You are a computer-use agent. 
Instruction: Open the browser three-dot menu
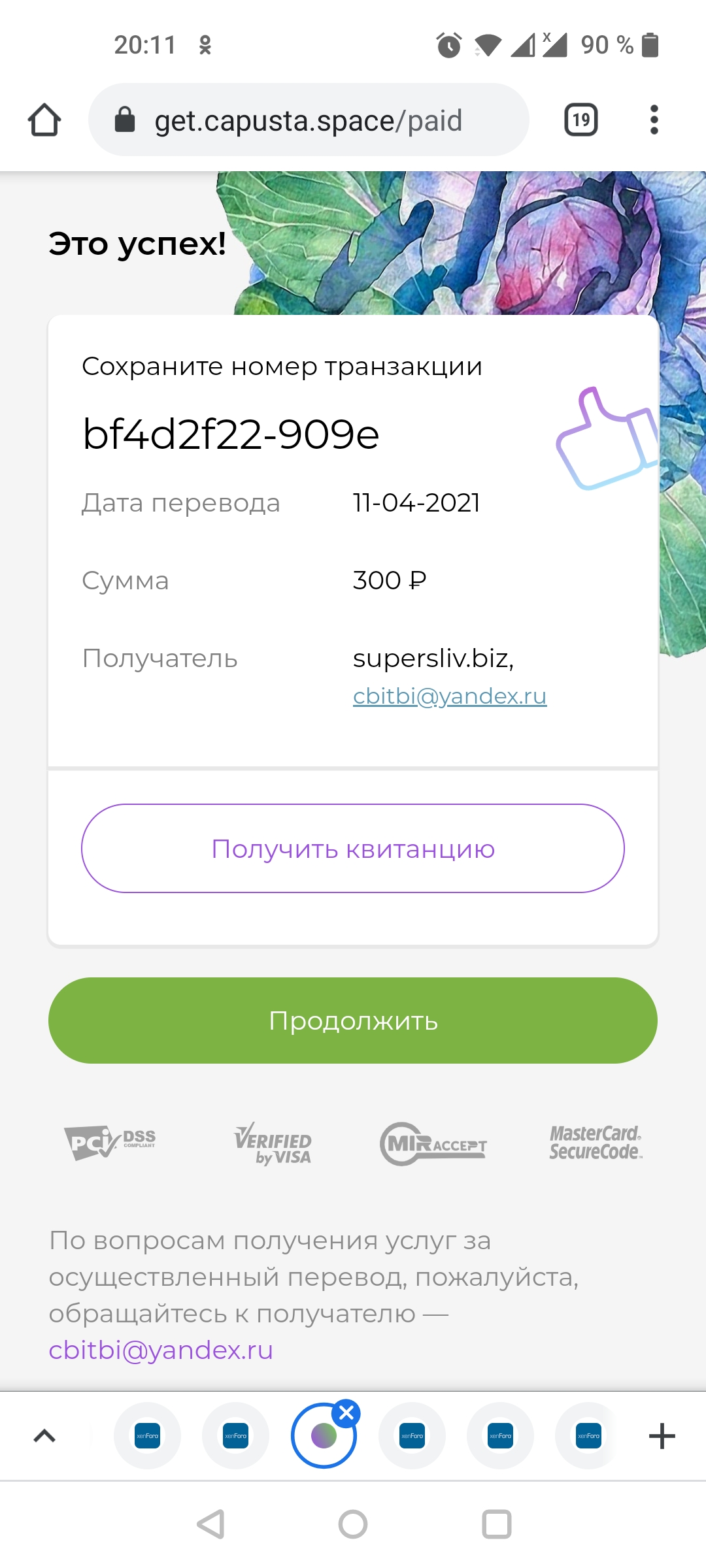tap(654, 120)
